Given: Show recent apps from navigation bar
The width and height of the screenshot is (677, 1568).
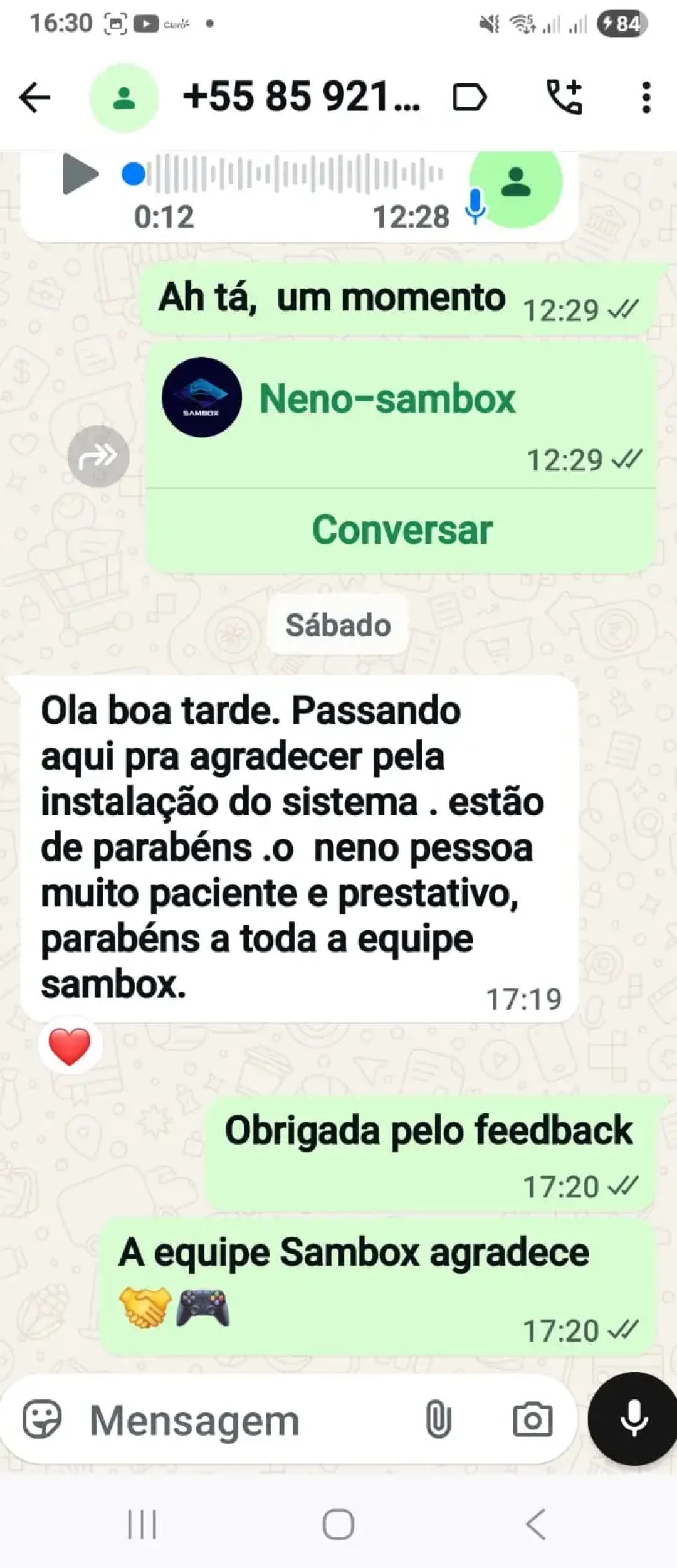Looking at the screenshot, I should click(x=142, y=1524).
